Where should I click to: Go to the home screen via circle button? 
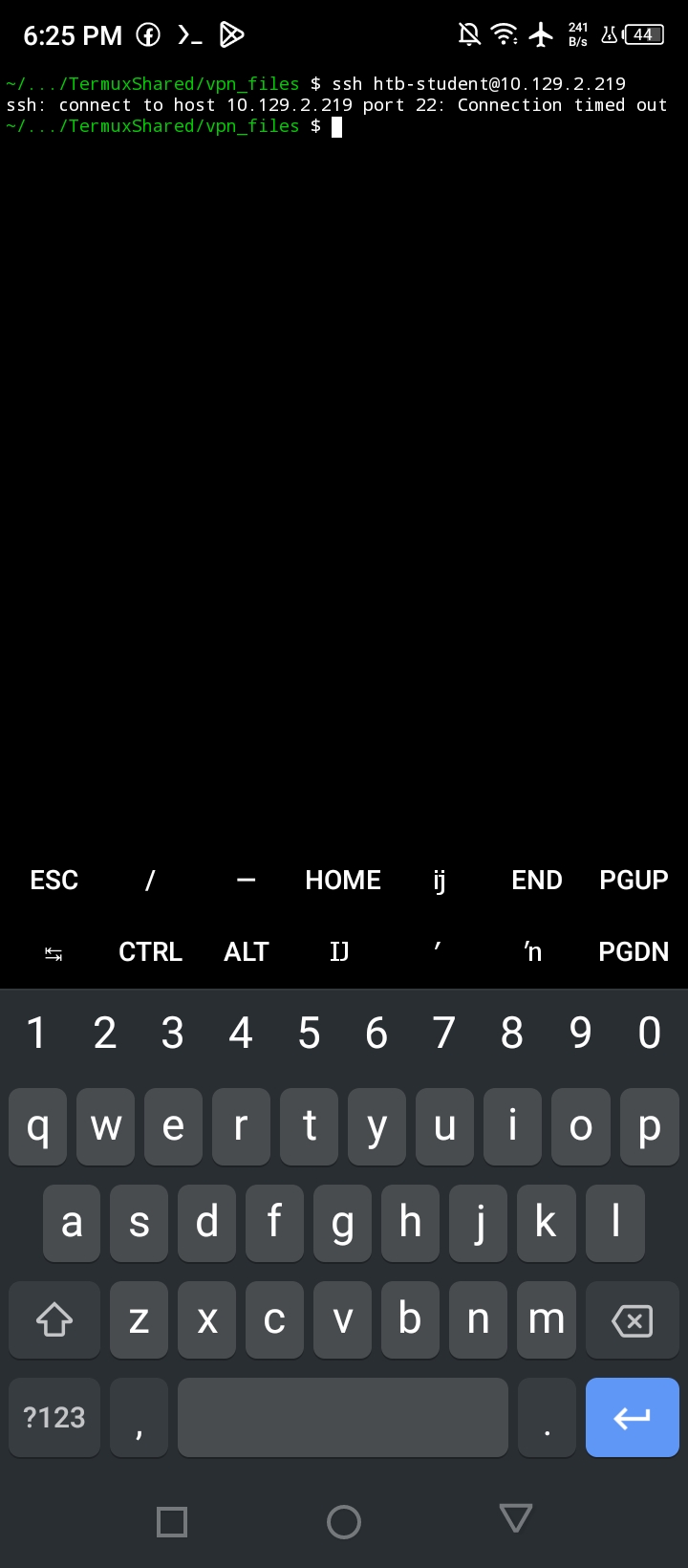click(344, 1521)
